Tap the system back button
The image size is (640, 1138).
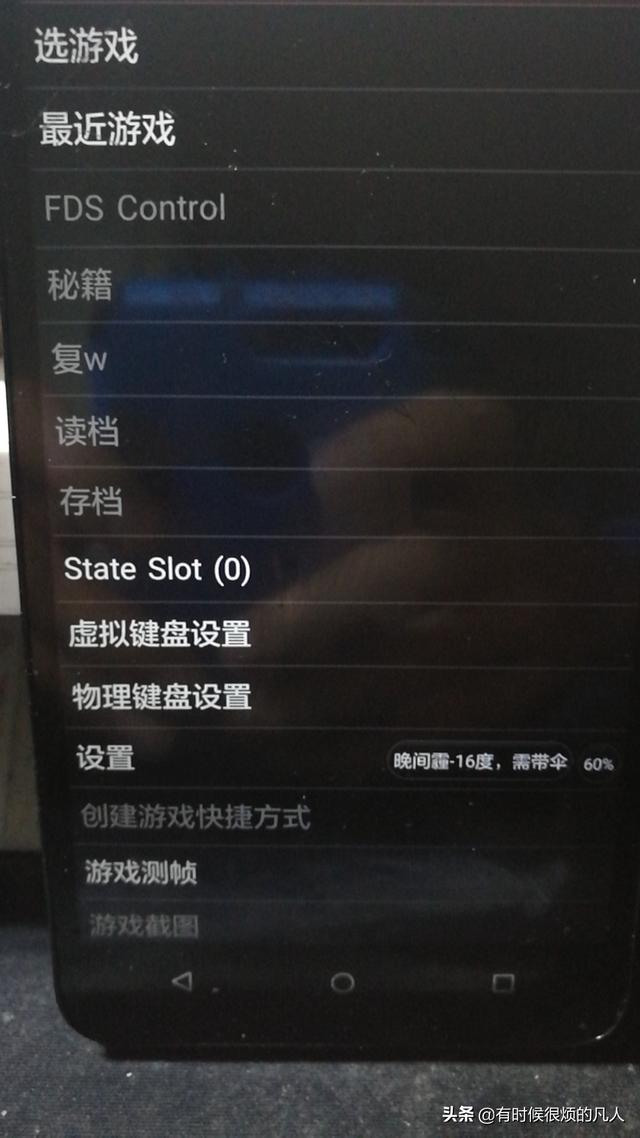(181, 981)
